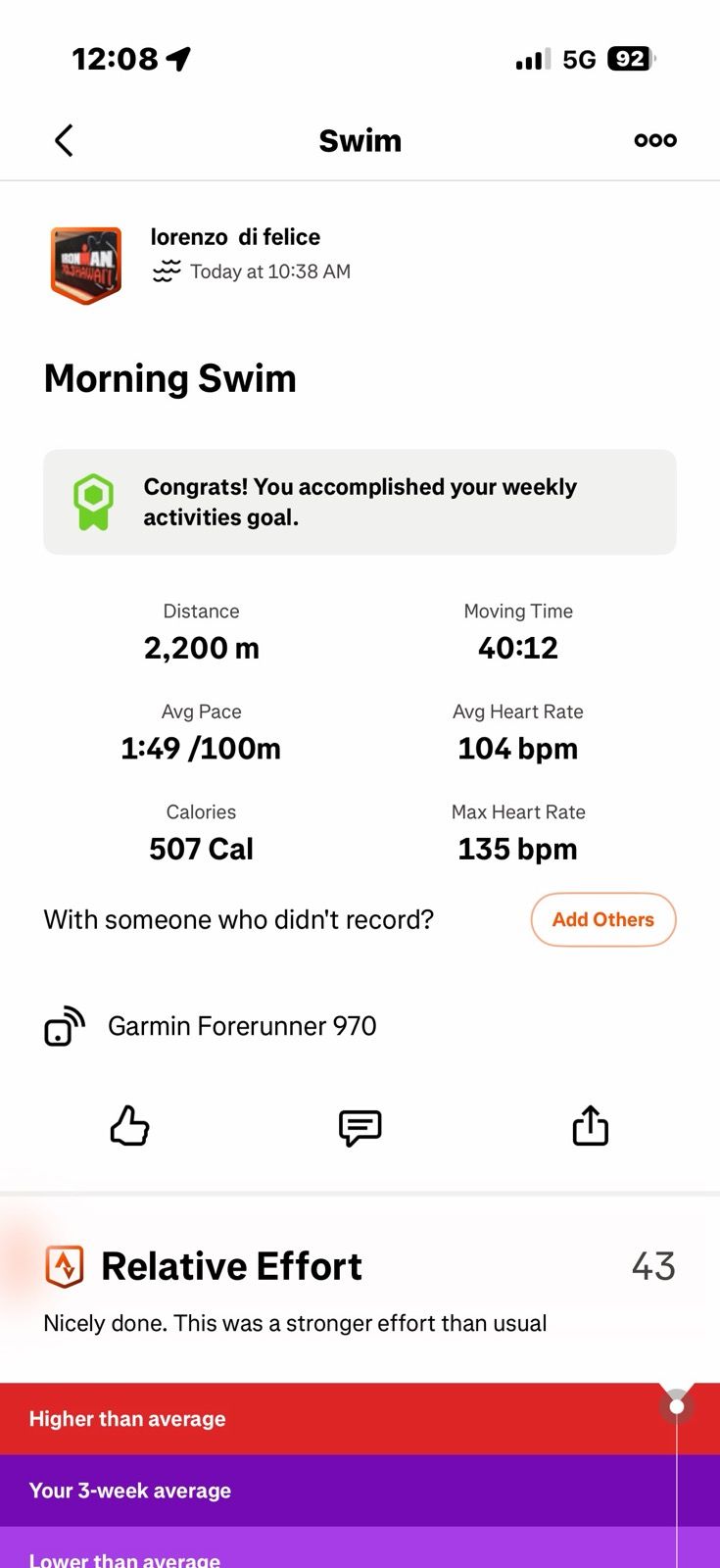The width and height of the screenshot is (720, 1568).
Task: Open the three-dot overflow menu
Action: (654, 140)
